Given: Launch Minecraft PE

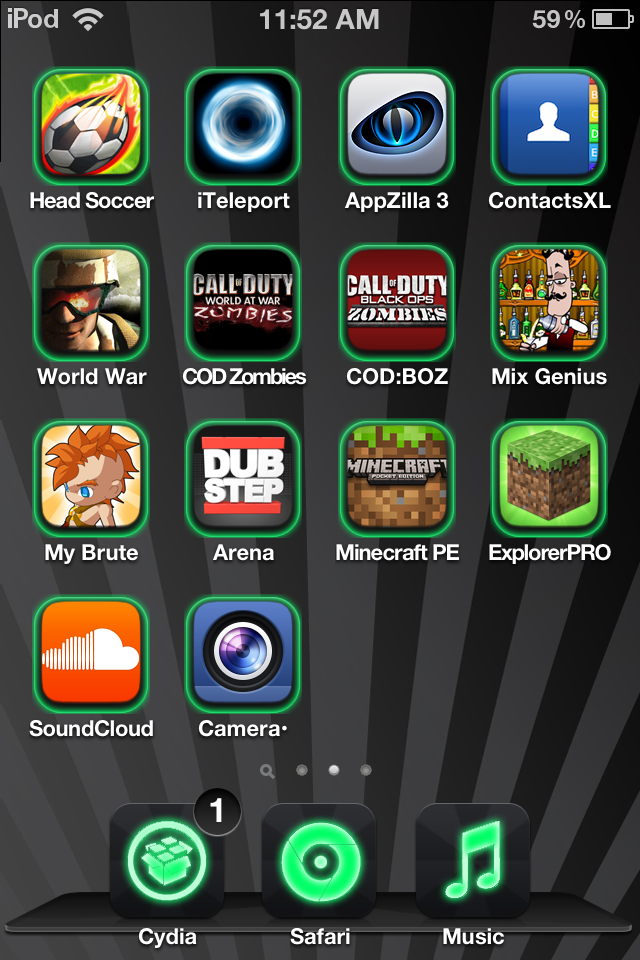Looking at the screenshot, I should click(x=396, y=478).
